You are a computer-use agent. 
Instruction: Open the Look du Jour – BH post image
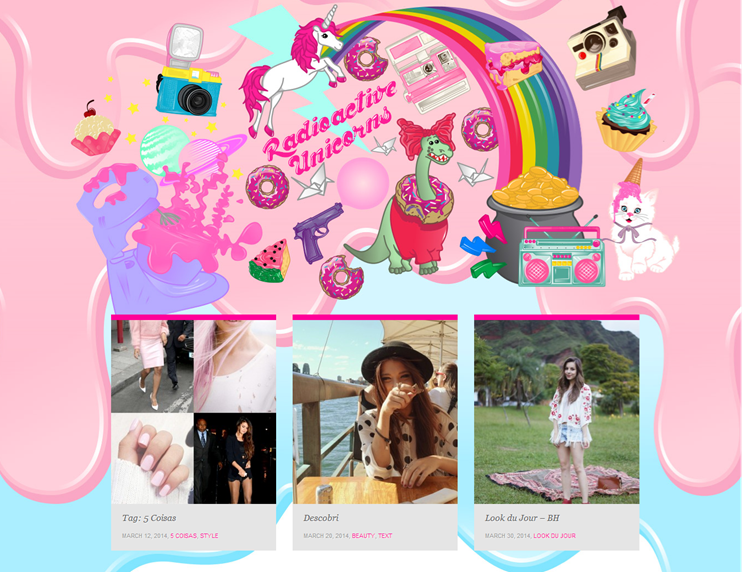coord(556,412)
